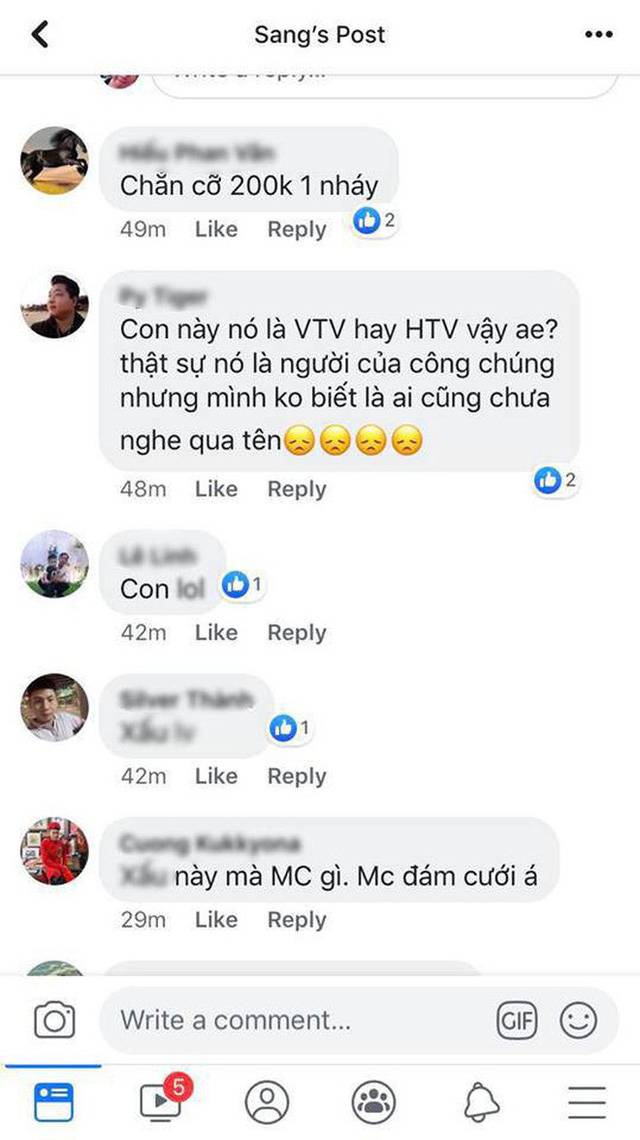Like the comment about 'Mc đám cưới'

[216, 920]
